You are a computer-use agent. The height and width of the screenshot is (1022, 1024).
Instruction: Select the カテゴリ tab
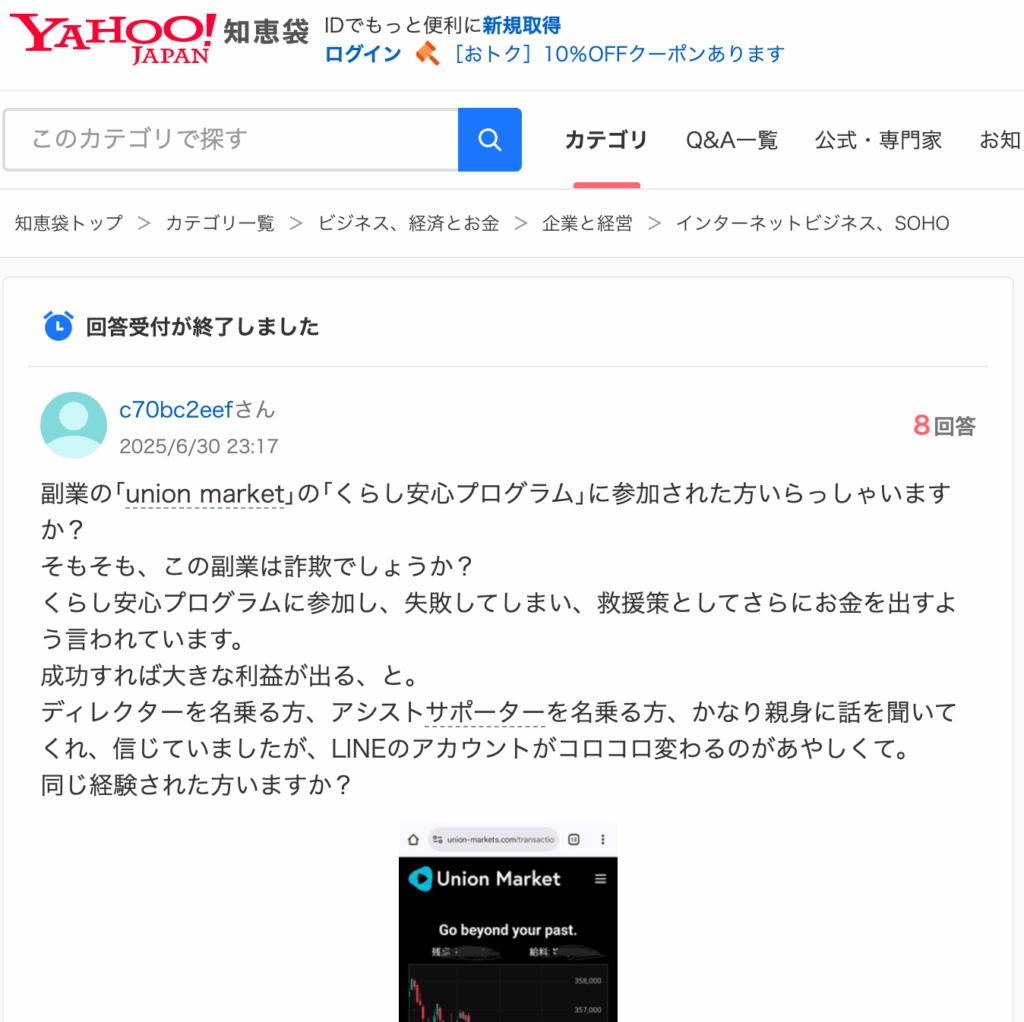pos(606,140)
